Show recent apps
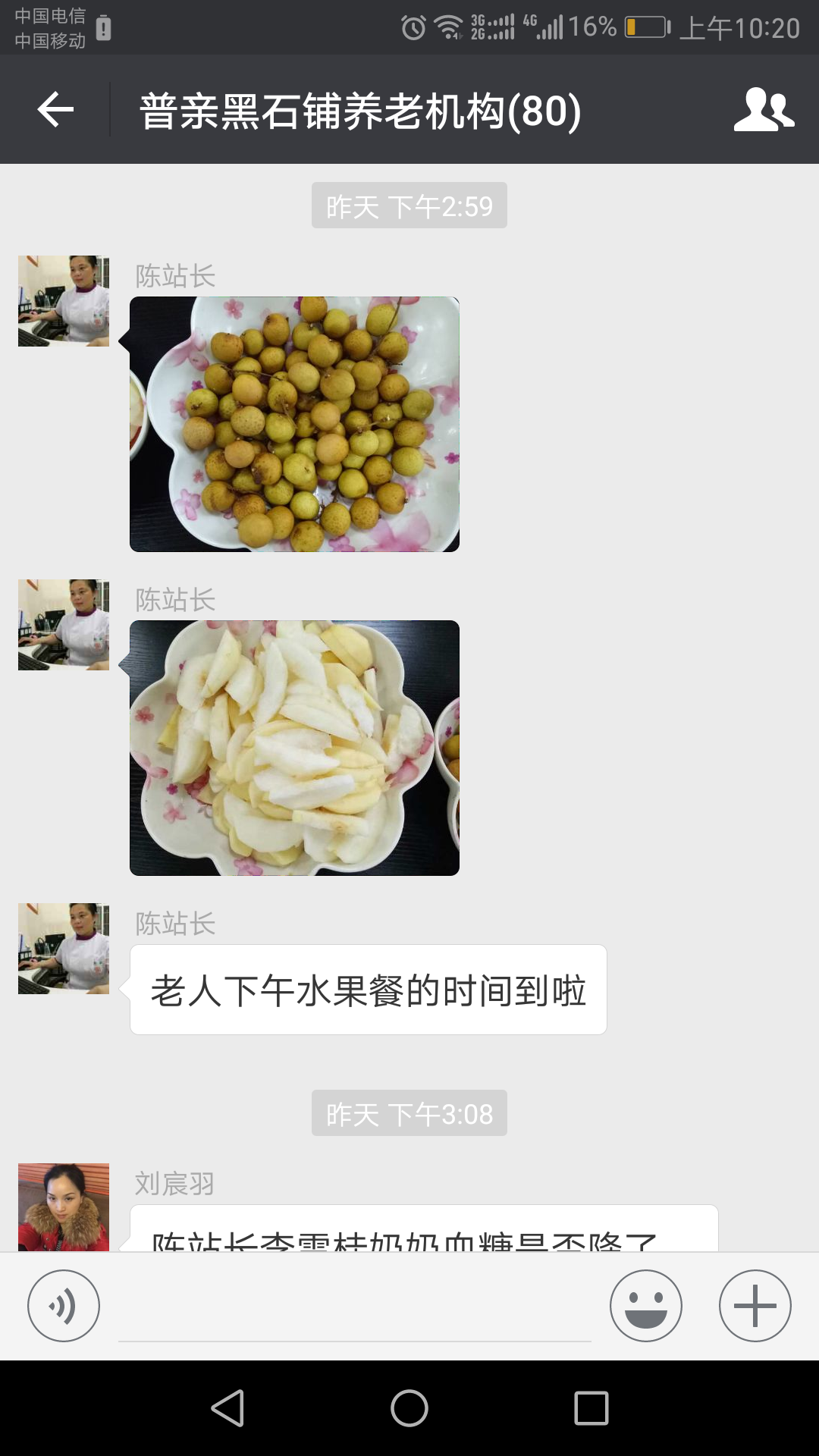 coord(591,1408)
